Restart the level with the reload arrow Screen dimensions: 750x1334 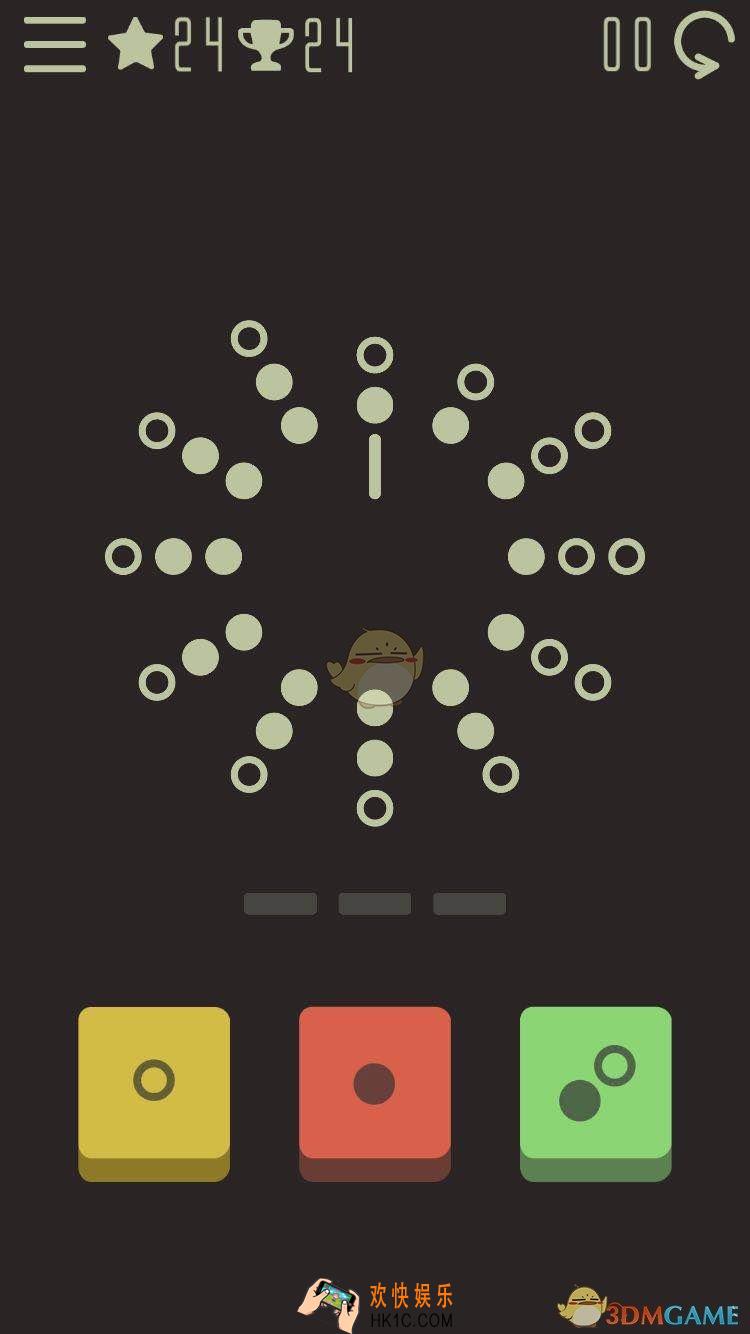[x=704, y=45]
